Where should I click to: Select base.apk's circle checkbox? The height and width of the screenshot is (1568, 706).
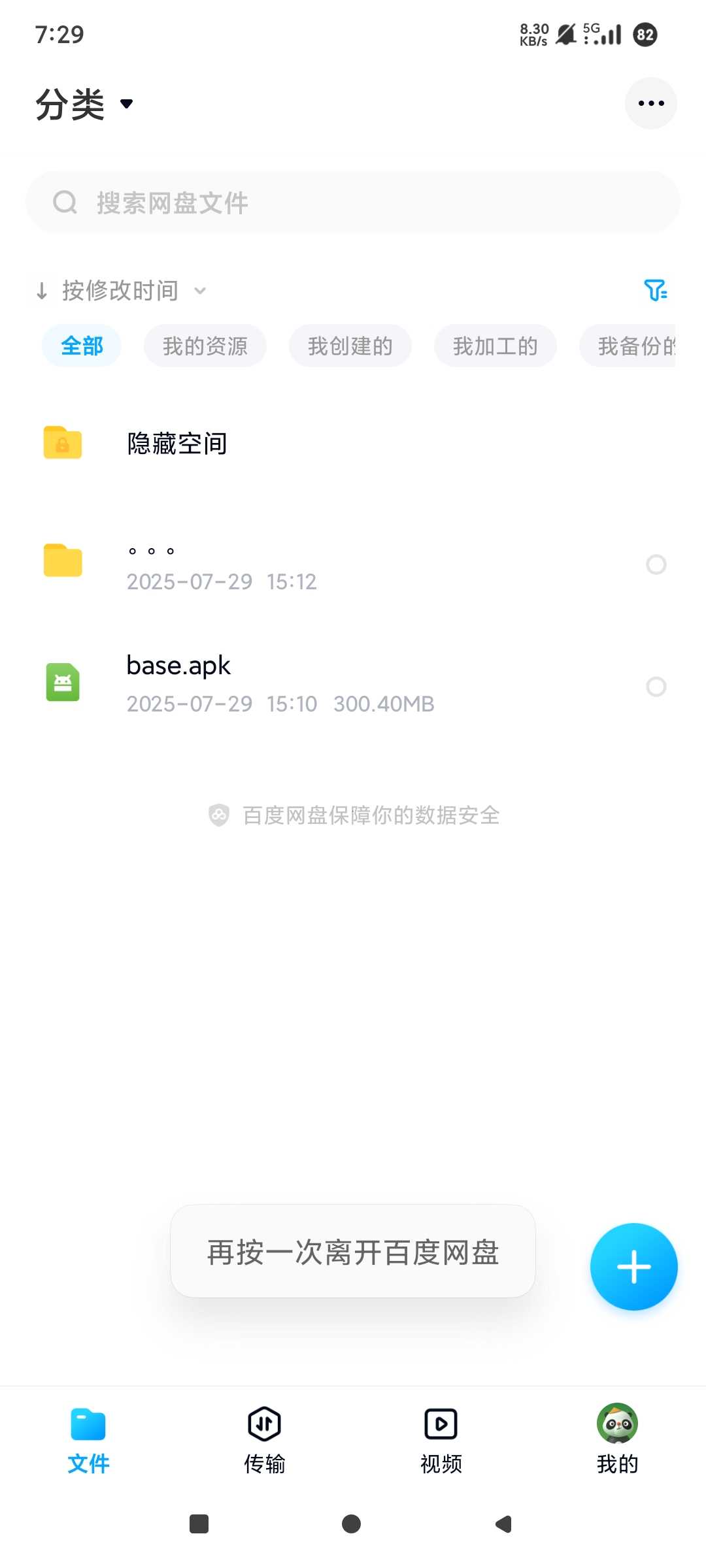tap(656, 687)
